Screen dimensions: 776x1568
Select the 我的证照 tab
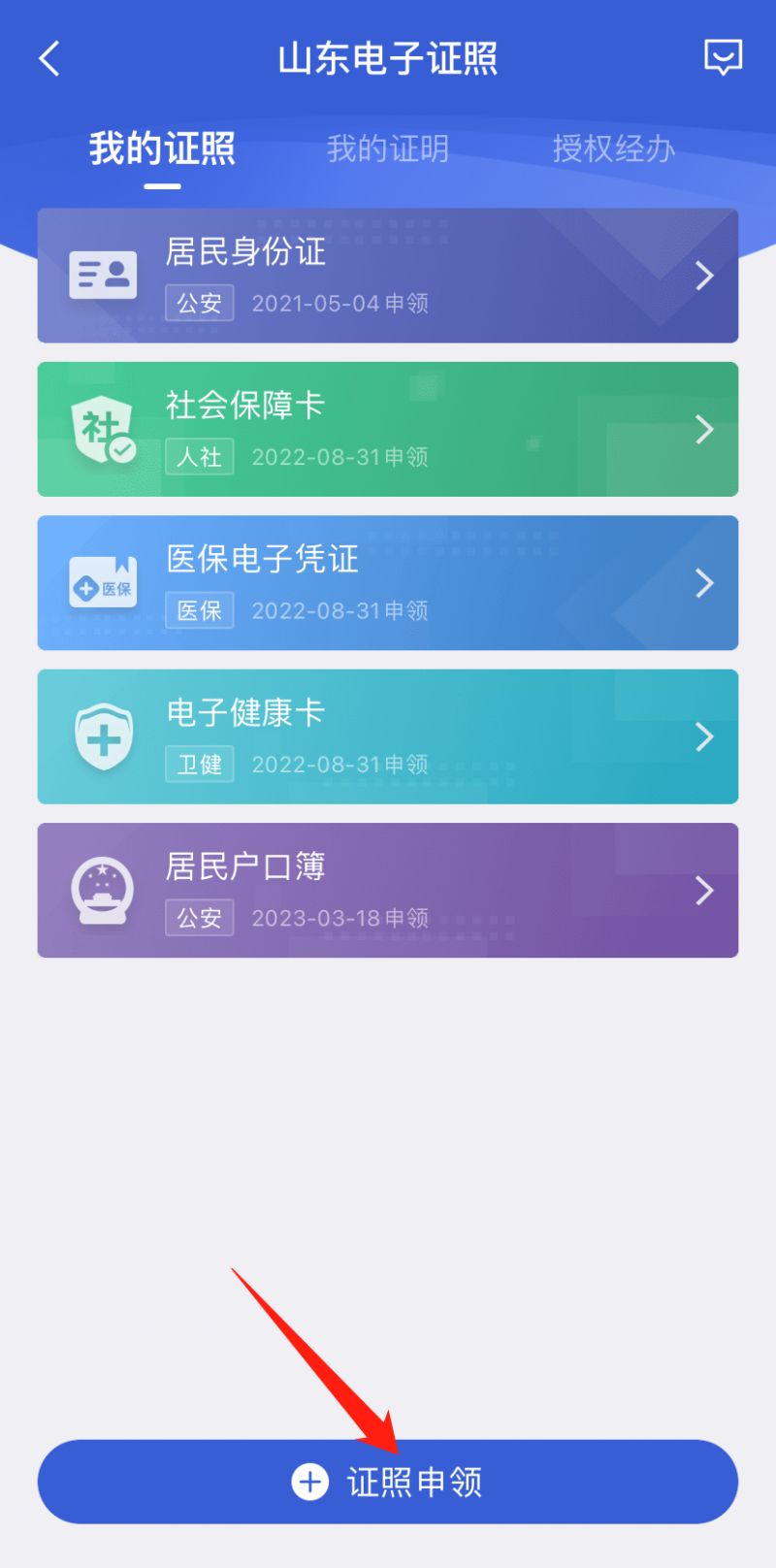[162, 148]
